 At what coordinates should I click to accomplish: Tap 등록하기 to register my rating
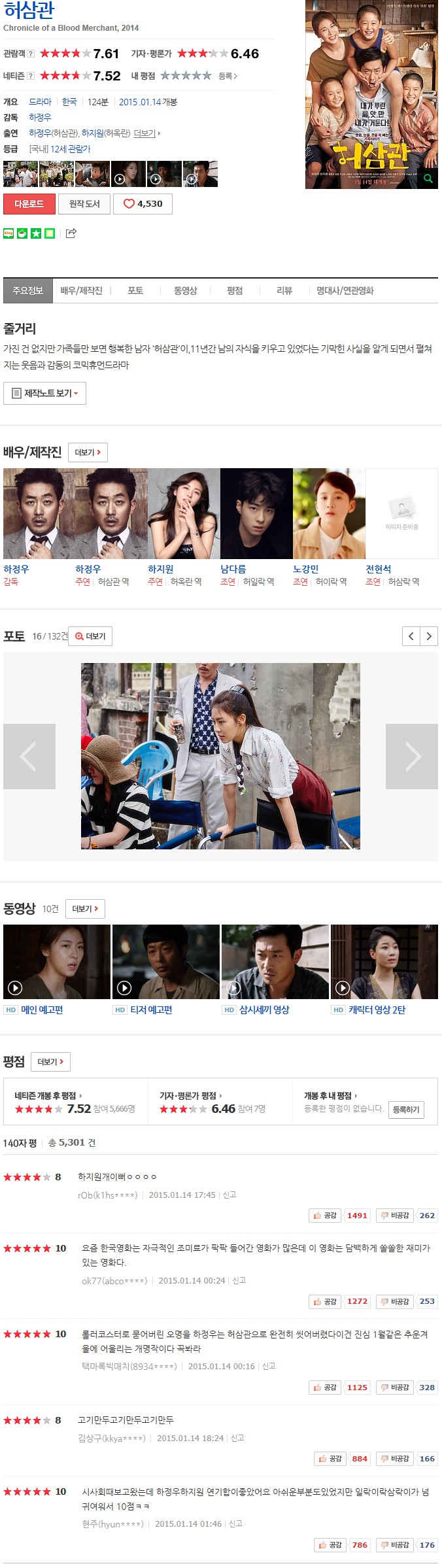click(406, 1110)
